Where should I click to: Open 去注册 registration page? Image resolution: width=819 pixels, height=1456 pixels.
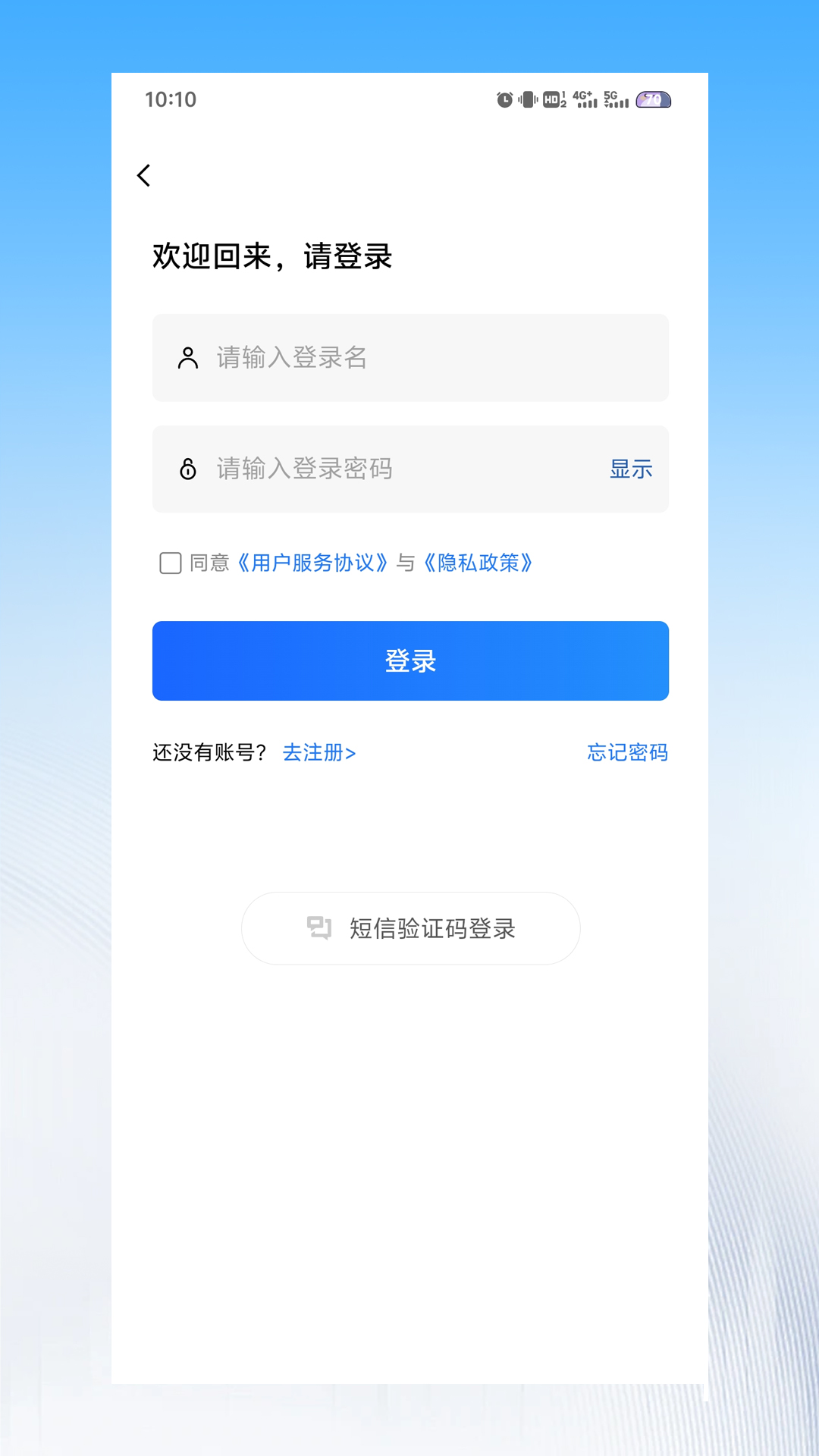[x=318, y=752]
